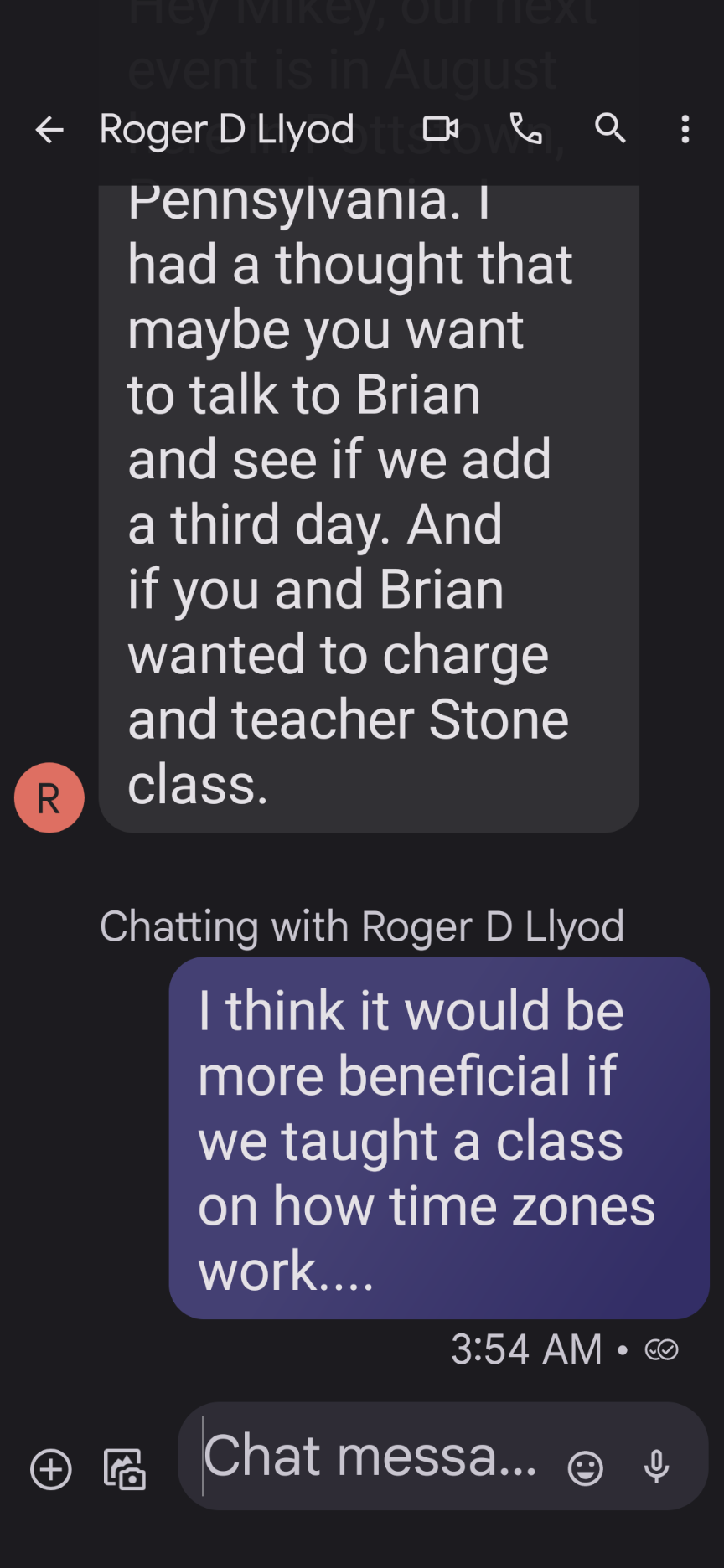The width and height of the screenshot is (724, 1568).
Task: Record a voice message
Action: 657,1467
